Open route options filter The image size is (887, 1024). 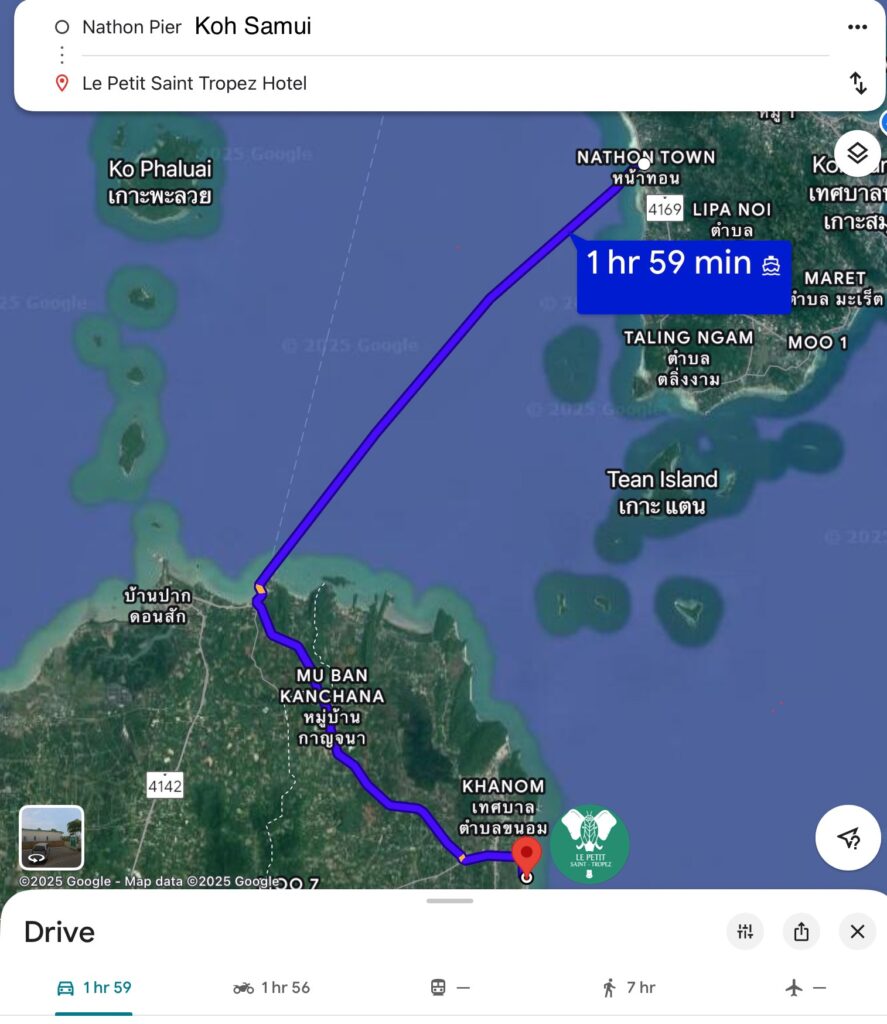(745, 932)
